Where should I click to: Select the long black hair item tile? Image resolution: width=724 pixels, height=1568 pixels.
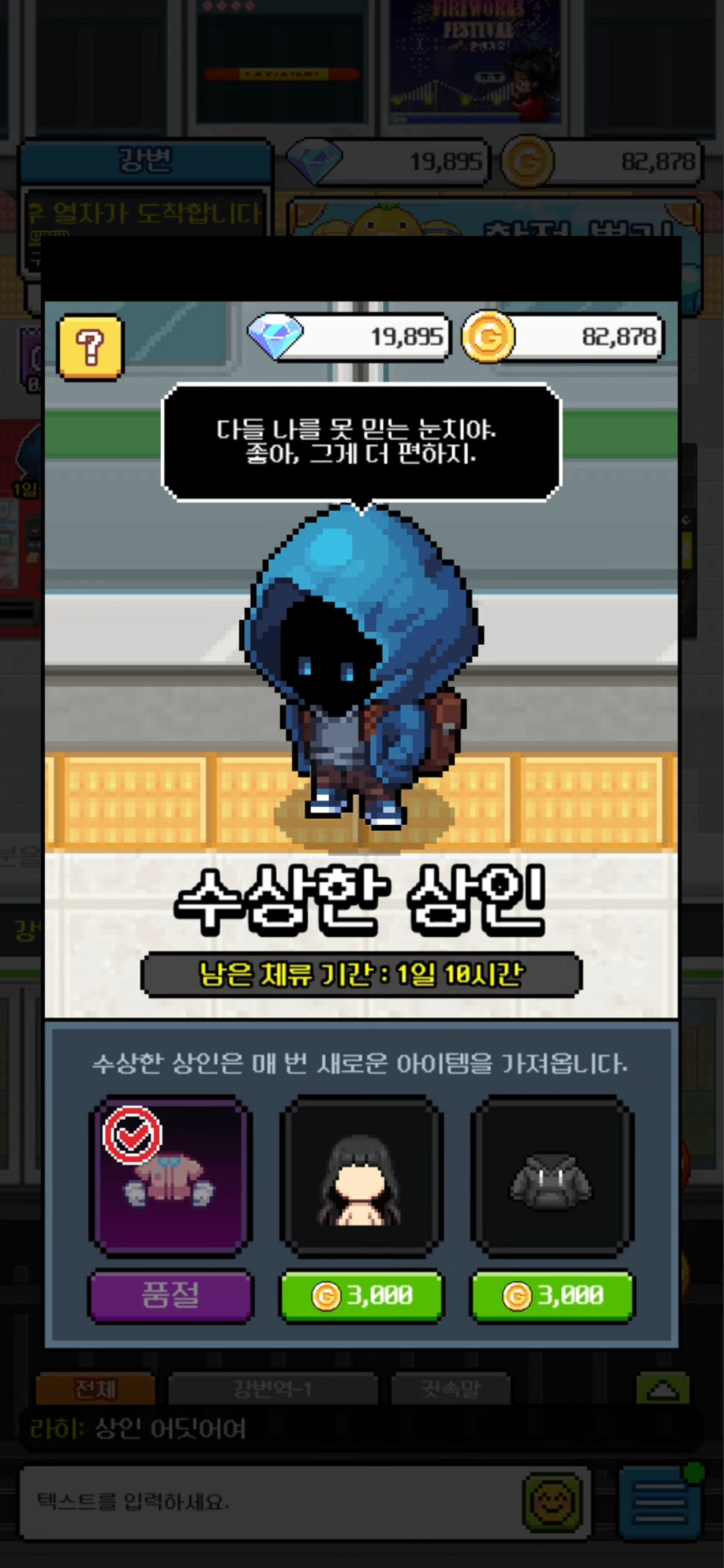point(361,1177)
